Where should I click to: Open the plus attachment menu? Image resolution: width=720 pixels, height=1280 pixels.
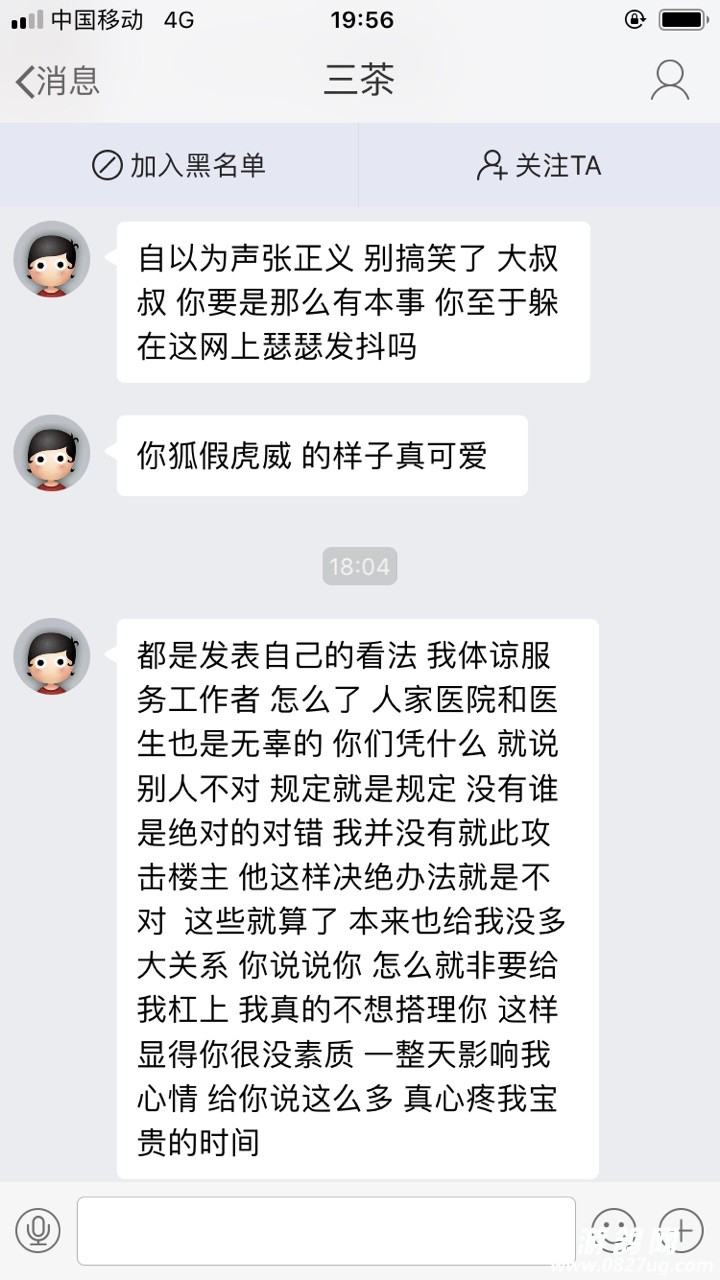[x=682, y=1230]
